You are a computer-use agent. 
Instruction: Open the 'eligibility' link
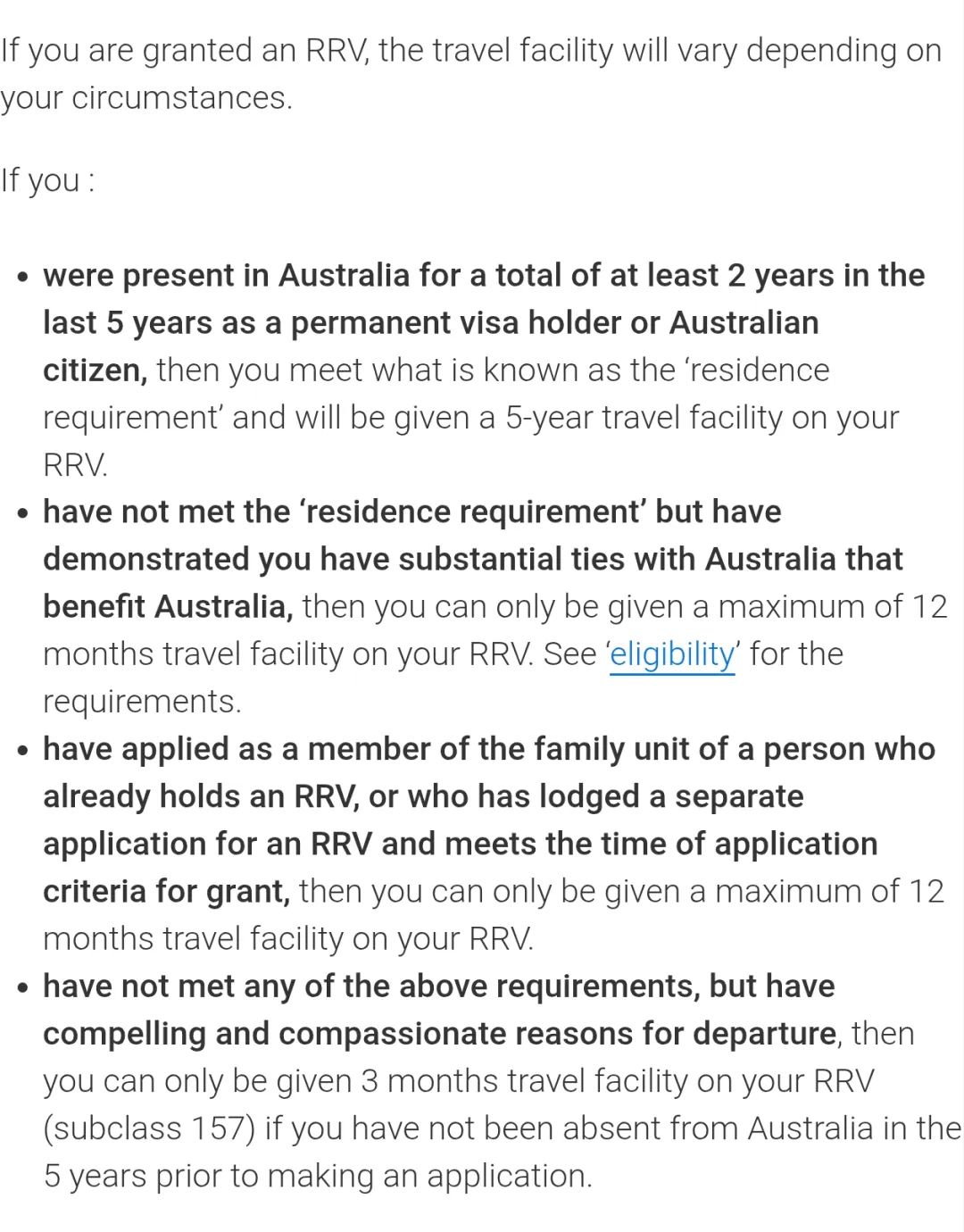click(671, 654)
